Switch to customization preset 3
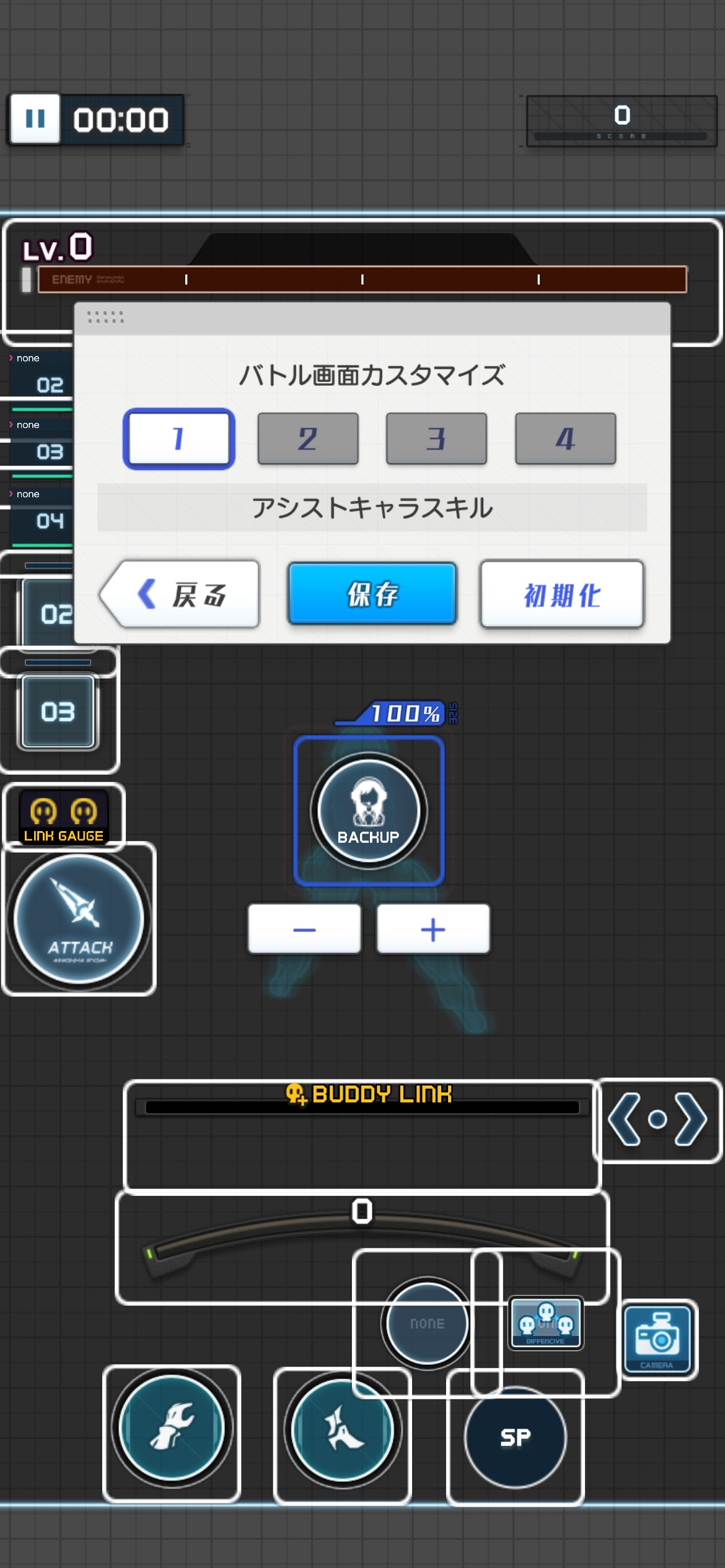The image size is (725, 1568). (x=436, y=438)
